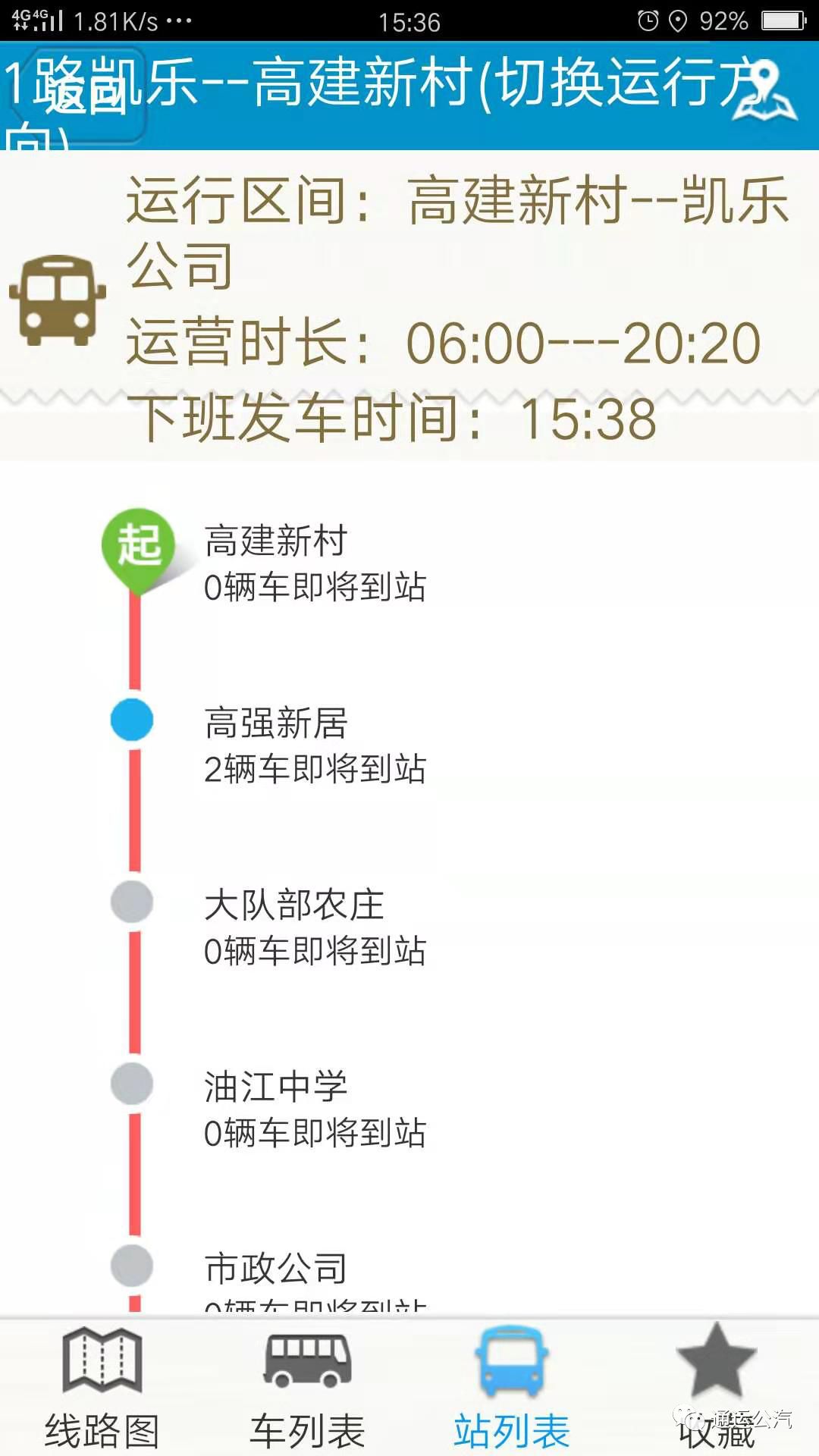Select the gray dot for 大队部农庄 station
This screenshot has width=819, height=1456.
[x=132, y=902]
